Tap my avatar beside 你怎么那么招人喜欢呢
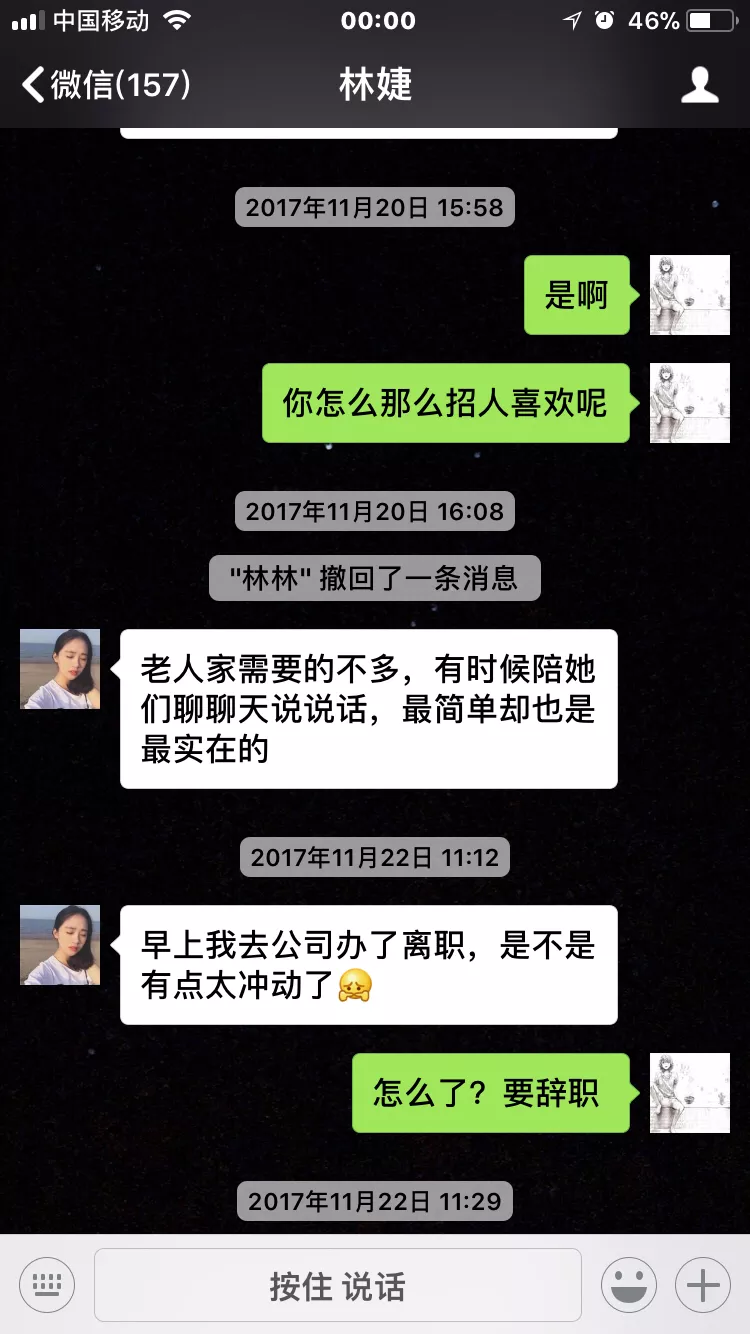 click(x=690, y=403)
